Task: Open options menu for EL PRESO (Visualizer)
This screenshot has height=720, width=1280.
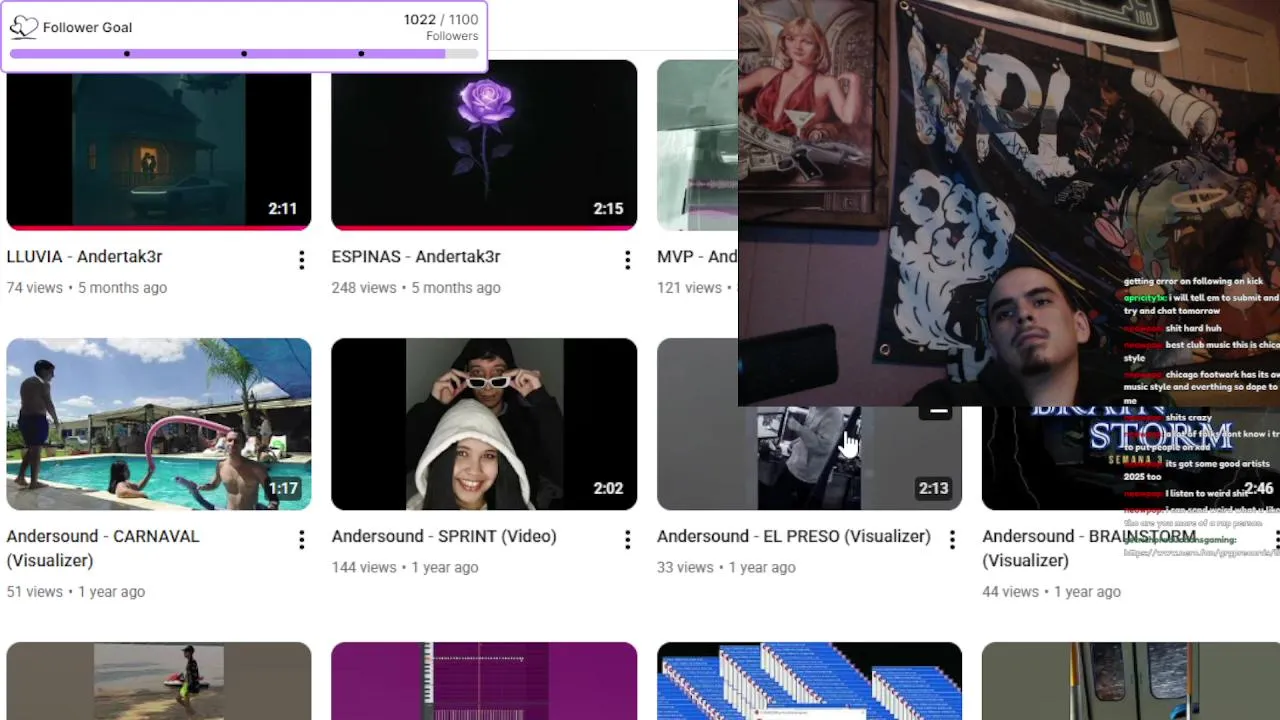Action: pos(952,541)
